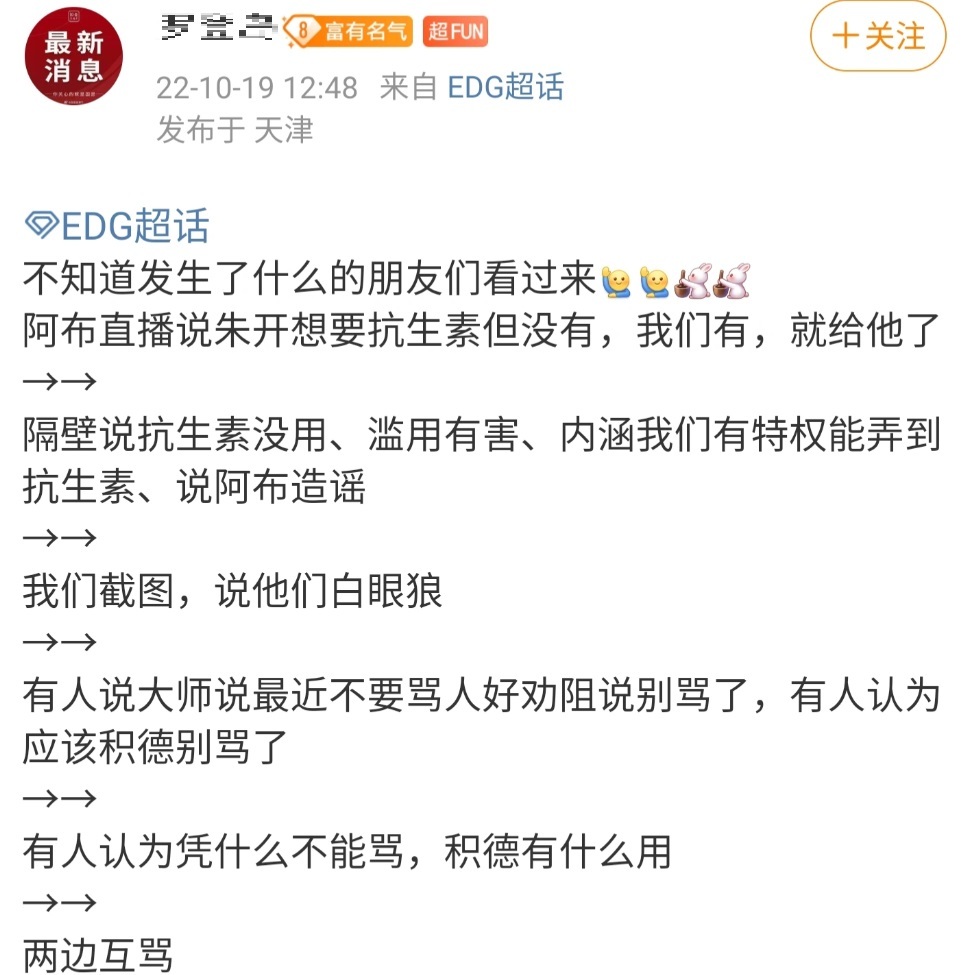Follow this user with the 关注 button

[877, 37]
